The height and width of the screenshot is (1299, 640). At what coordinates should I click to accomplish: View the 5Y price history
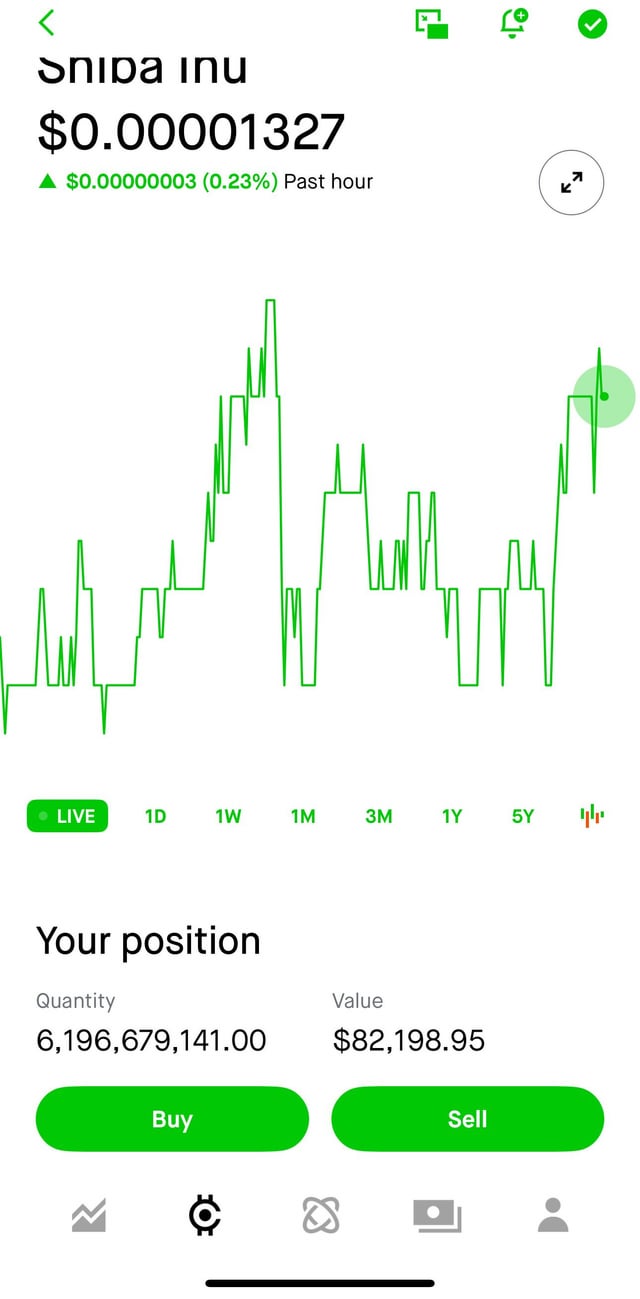(523, 816)
